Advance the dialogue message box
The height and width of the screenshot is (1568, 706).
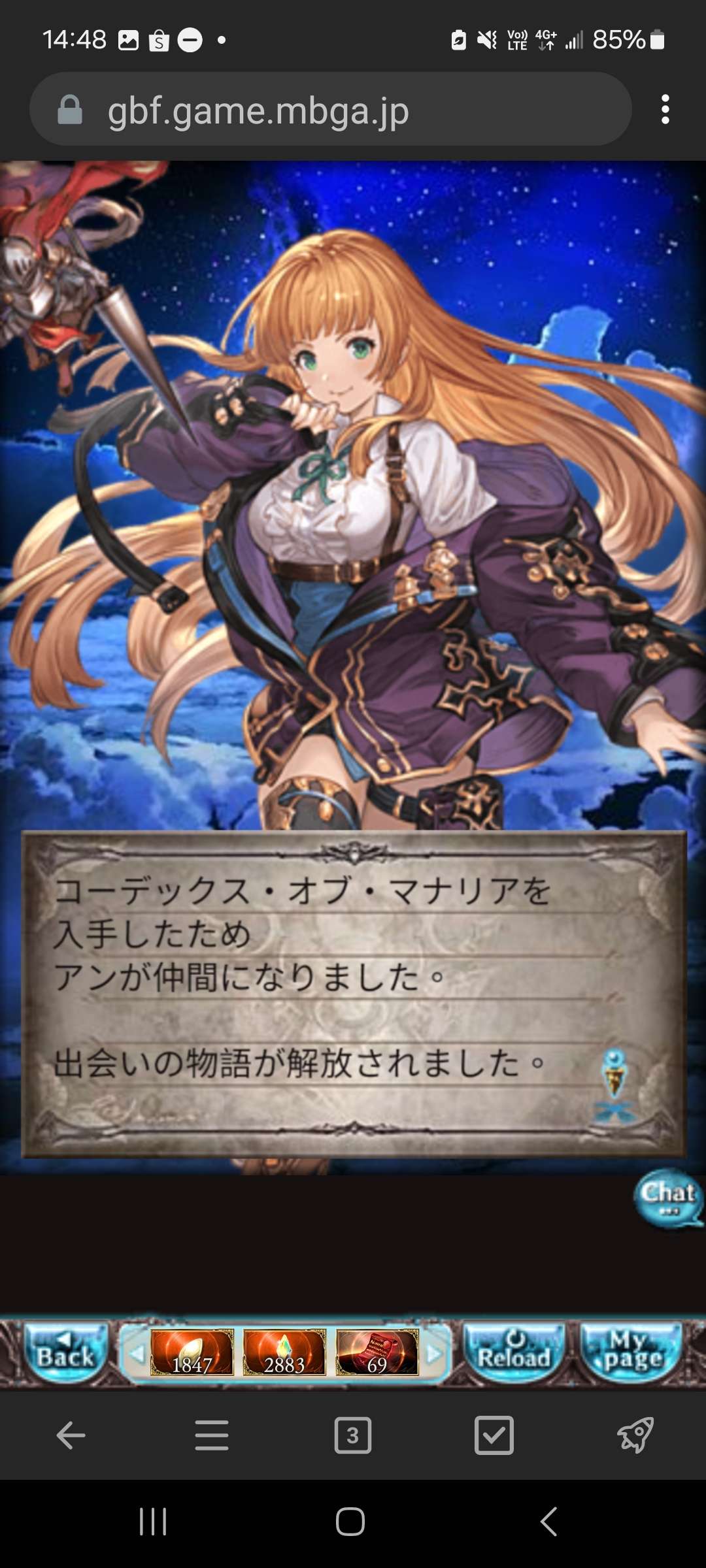[353, 993]
